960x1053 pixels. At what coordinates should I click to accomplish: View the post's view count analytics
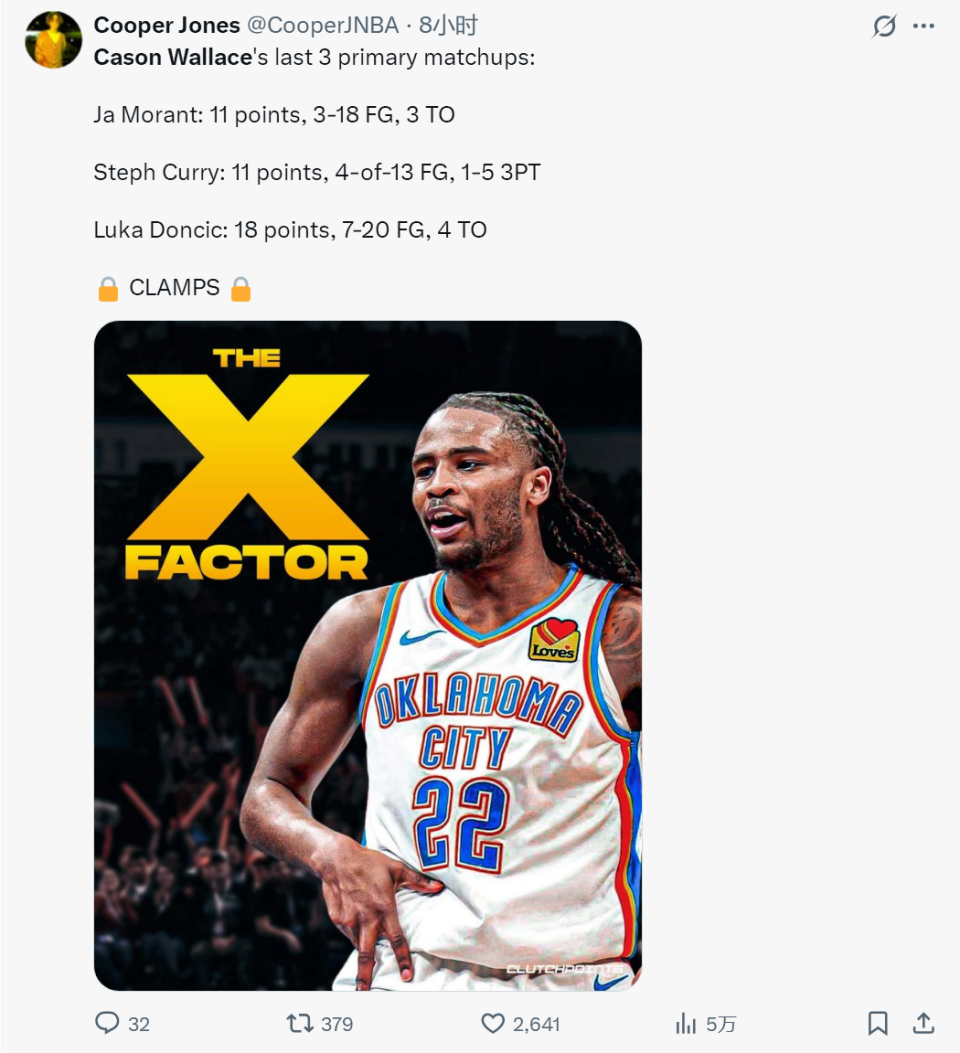pos(687,1023)
